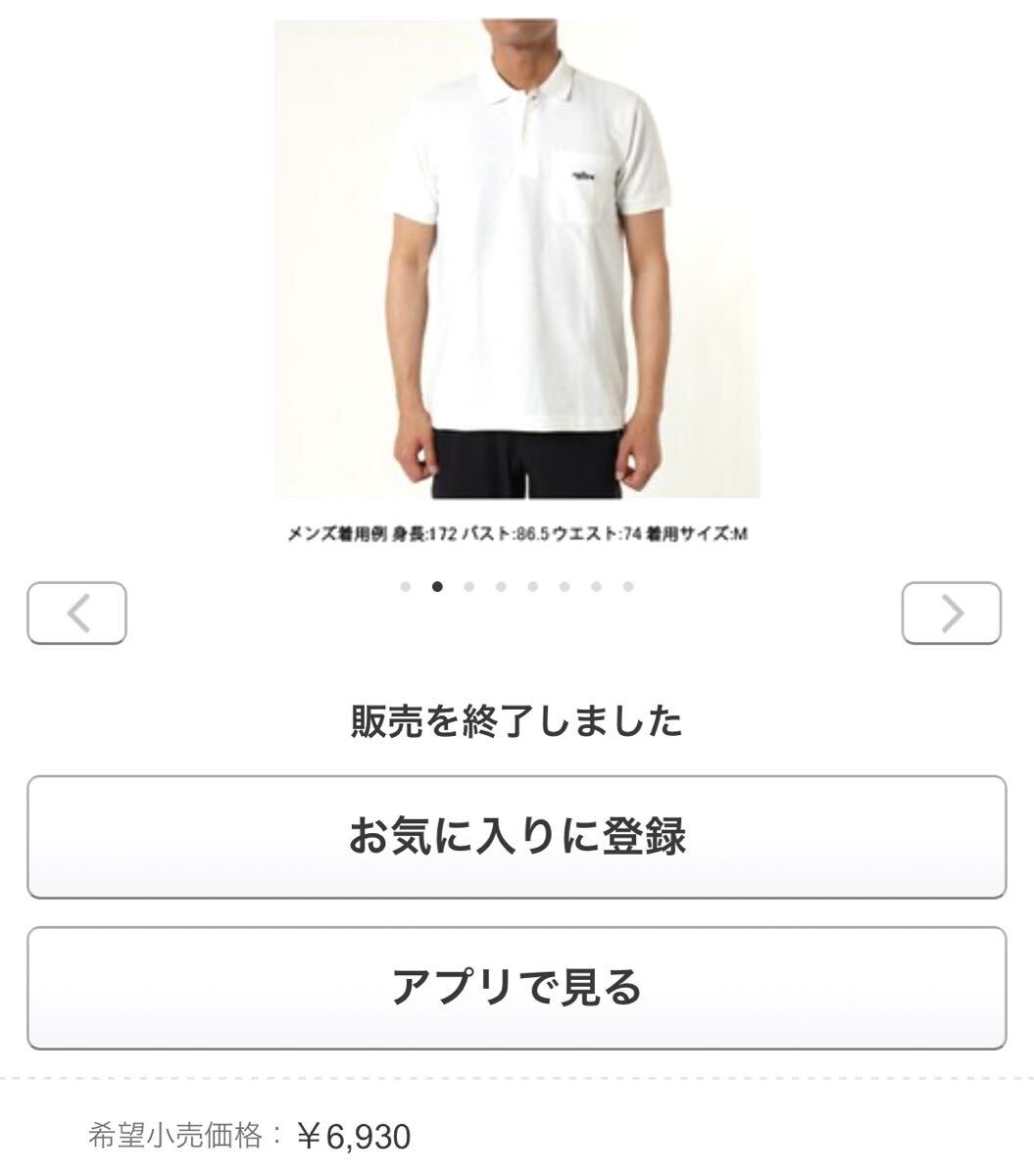Toggle the sixth pagination dot
This screenshot has height=1176, width=1034.
point(563,587)
